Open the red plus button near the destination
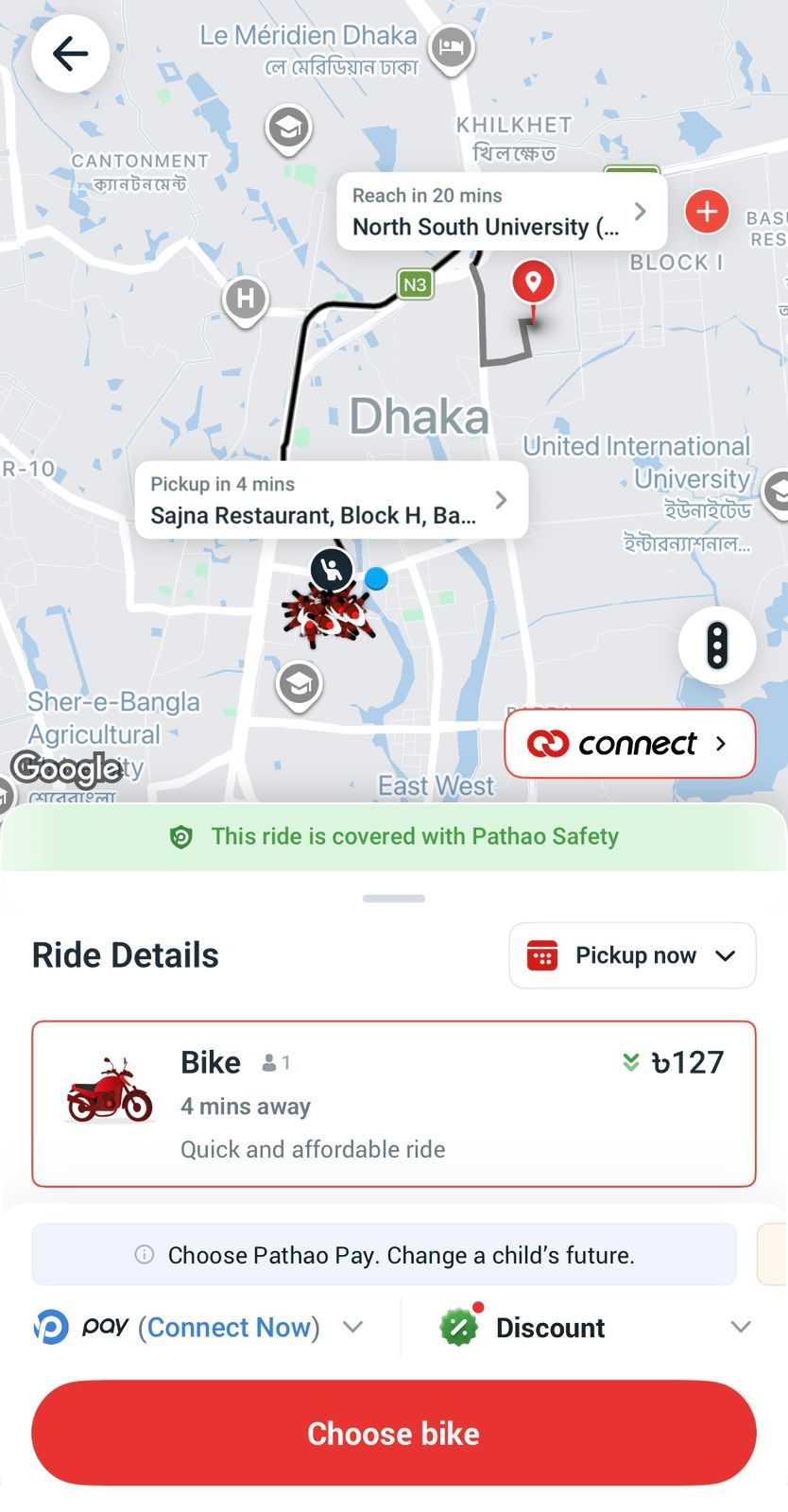788x1512 pixels. [x=707, y=212]
